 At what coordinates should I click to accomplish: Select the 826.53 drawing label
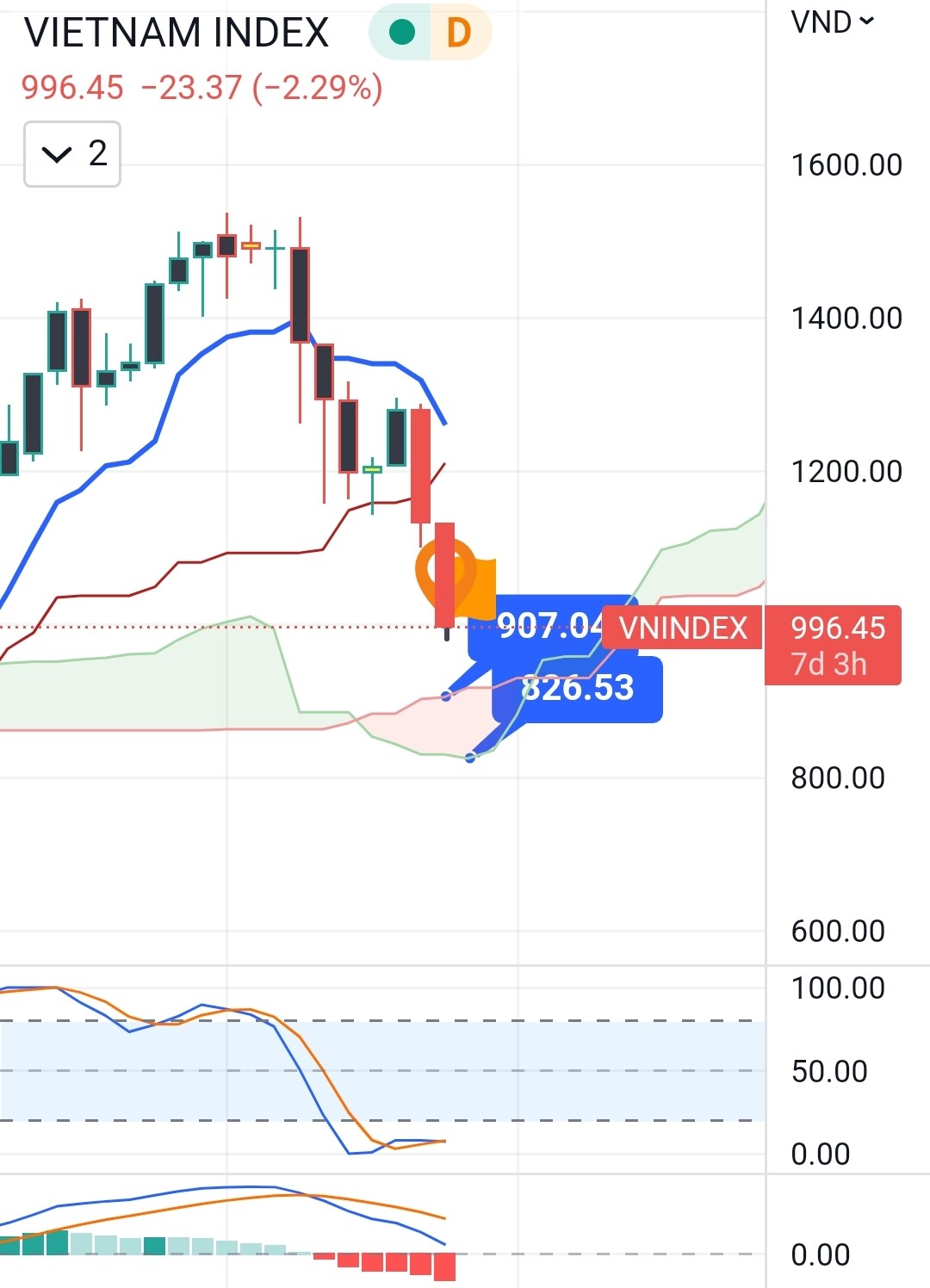tap(577, 689)
